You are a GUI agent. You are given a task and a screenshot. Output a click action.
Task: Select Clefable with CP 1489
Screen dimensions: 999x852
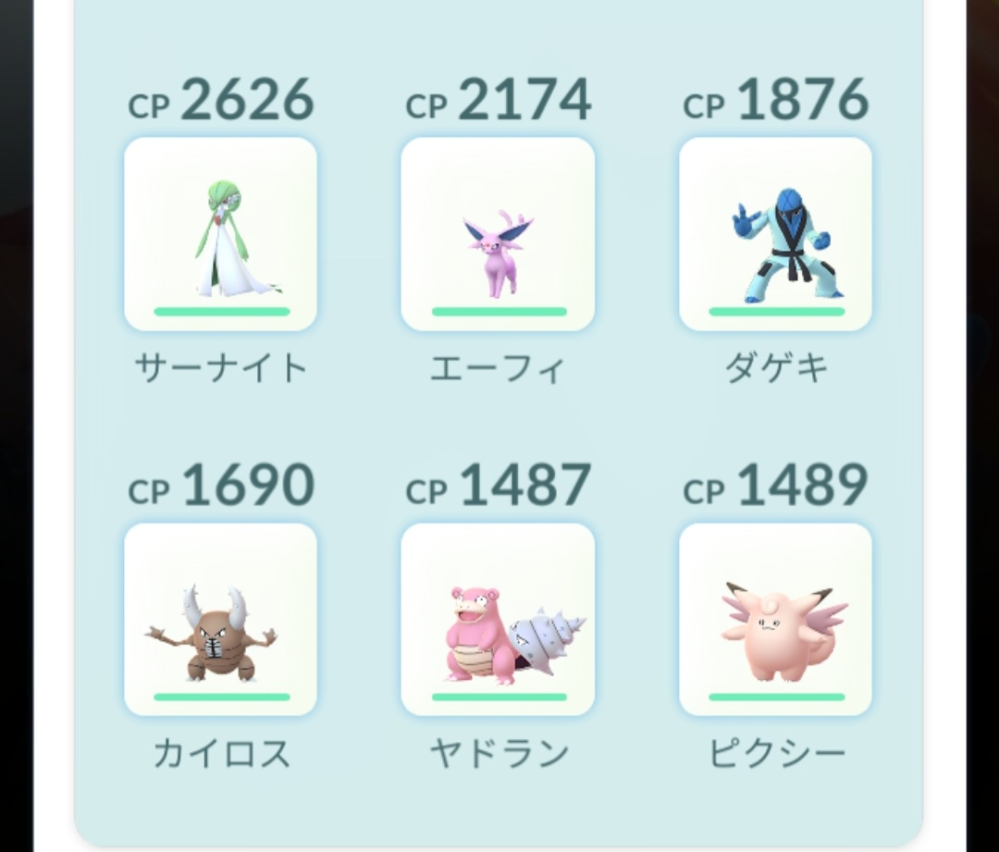point(775,619)
